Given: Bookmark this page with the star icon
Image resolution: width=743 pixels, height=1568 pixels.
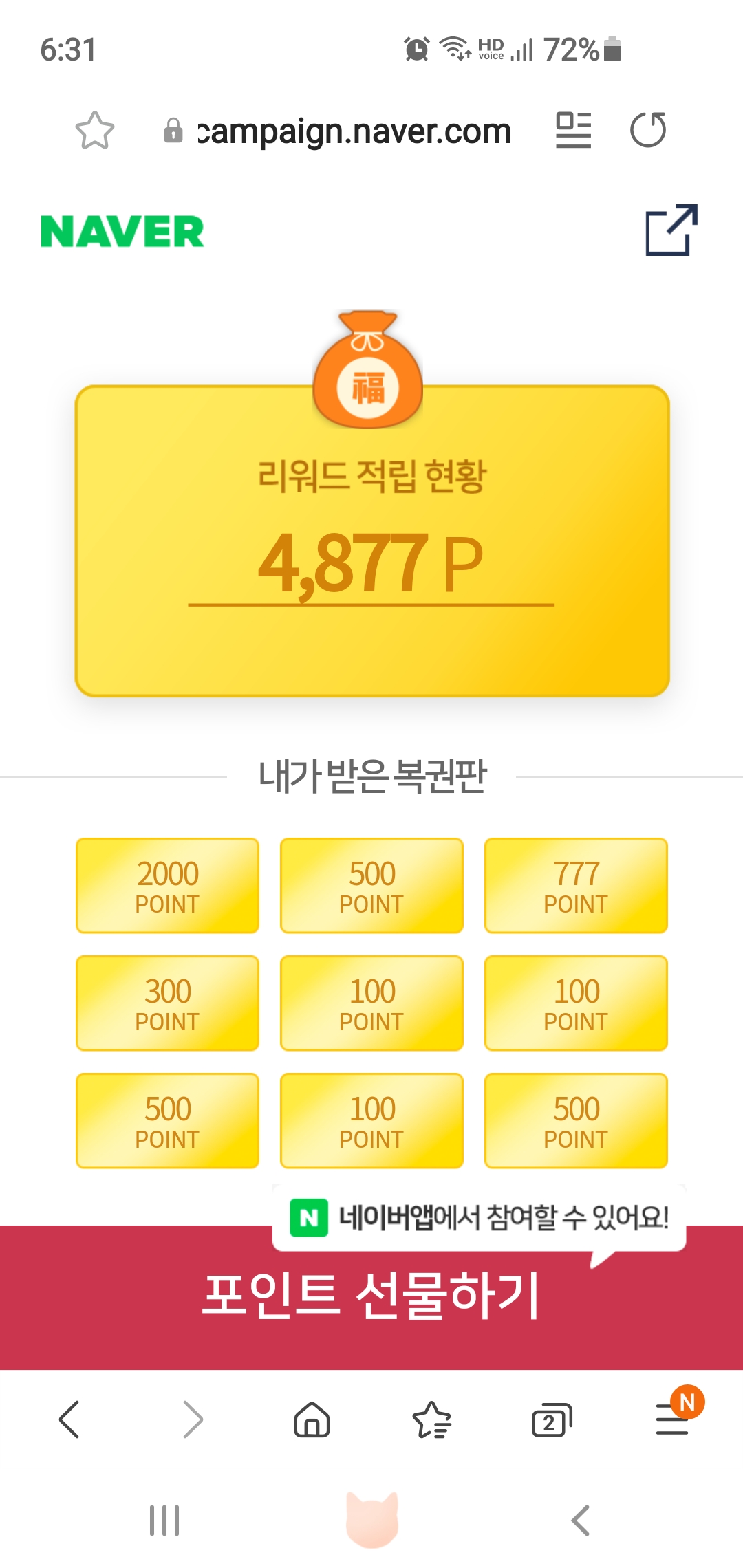Looking at the screenshot, I should (x=94, y=130).
